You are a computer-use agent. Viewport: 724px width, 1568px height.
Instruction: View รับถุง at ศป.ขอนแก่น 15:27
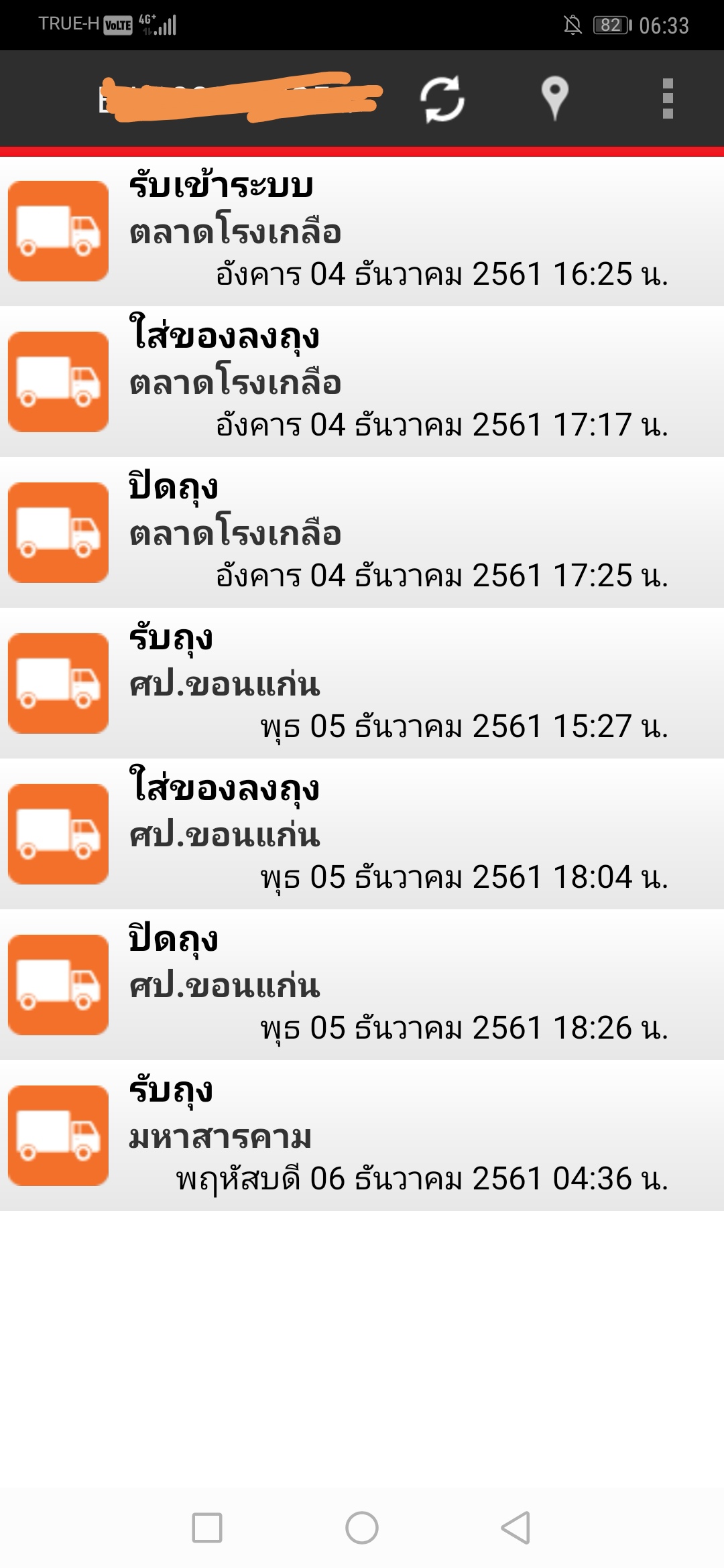click(362, 683)
